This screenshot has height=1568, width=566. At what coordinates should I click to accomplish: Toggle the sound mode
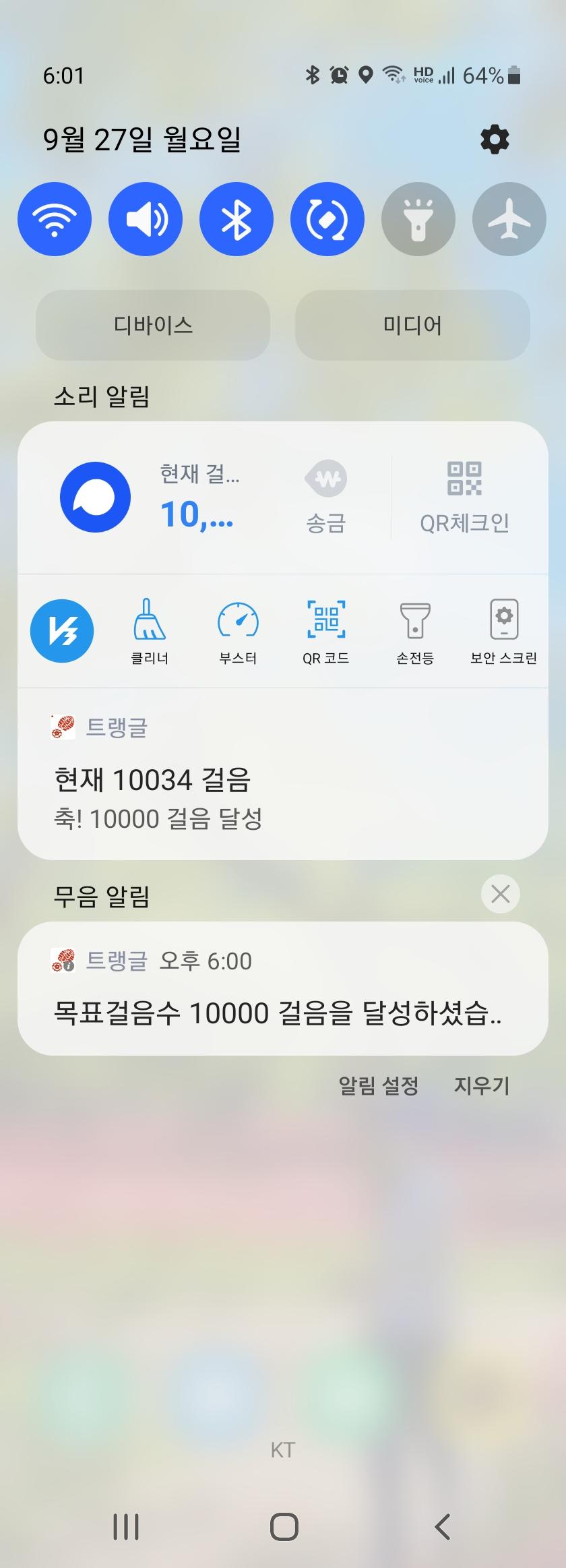(146, 220)
